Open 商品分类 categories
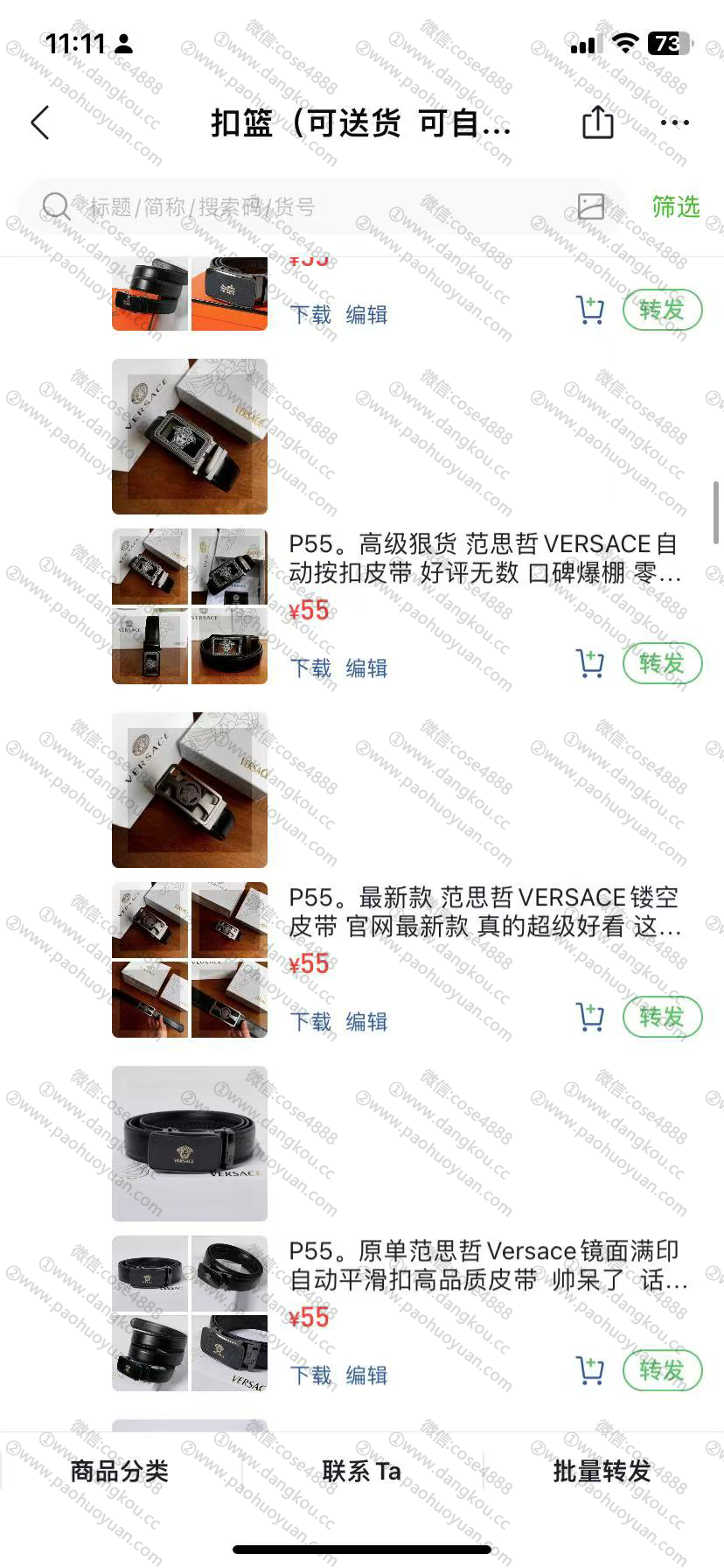The width and height of the screenshot is (724, 1568). (x=120, y=1471)
